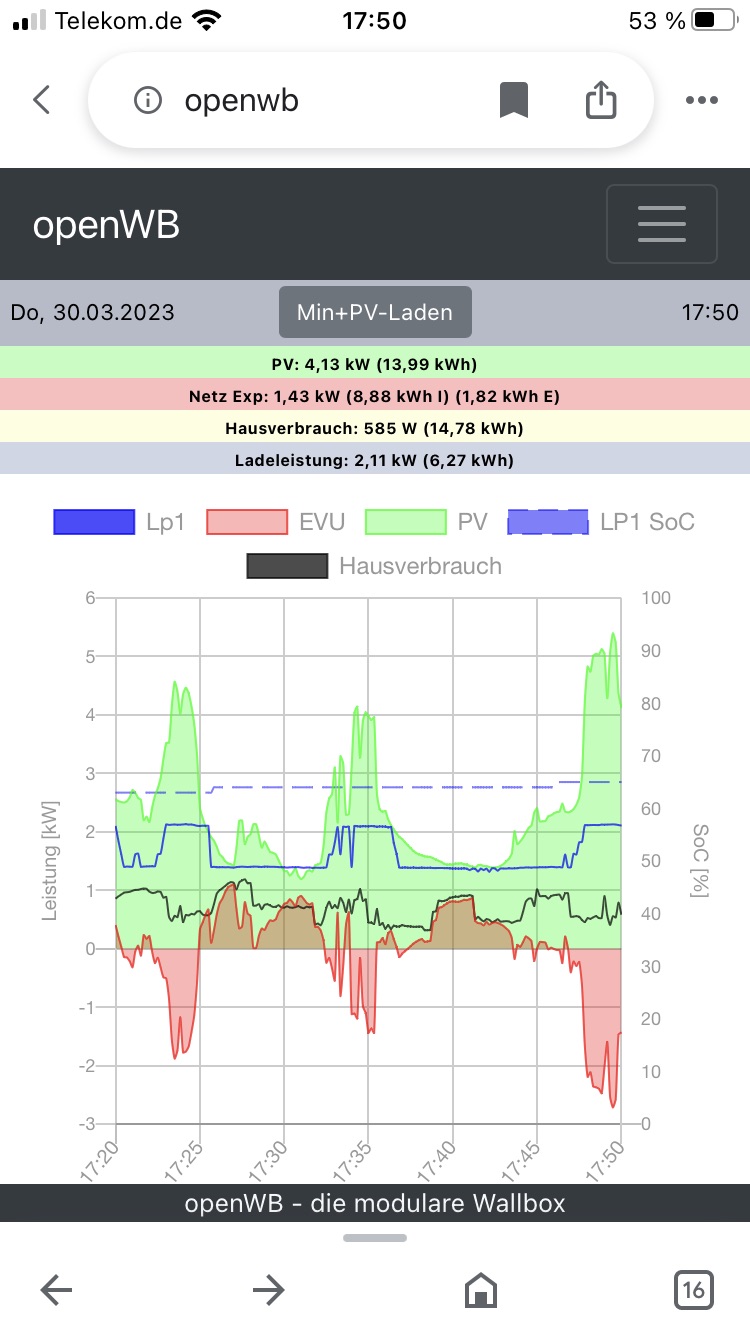Image resolution: width=750 pixels, height=1334 pixels.
Task: Bookmark this openwb page
Action: tap(514, 100)
